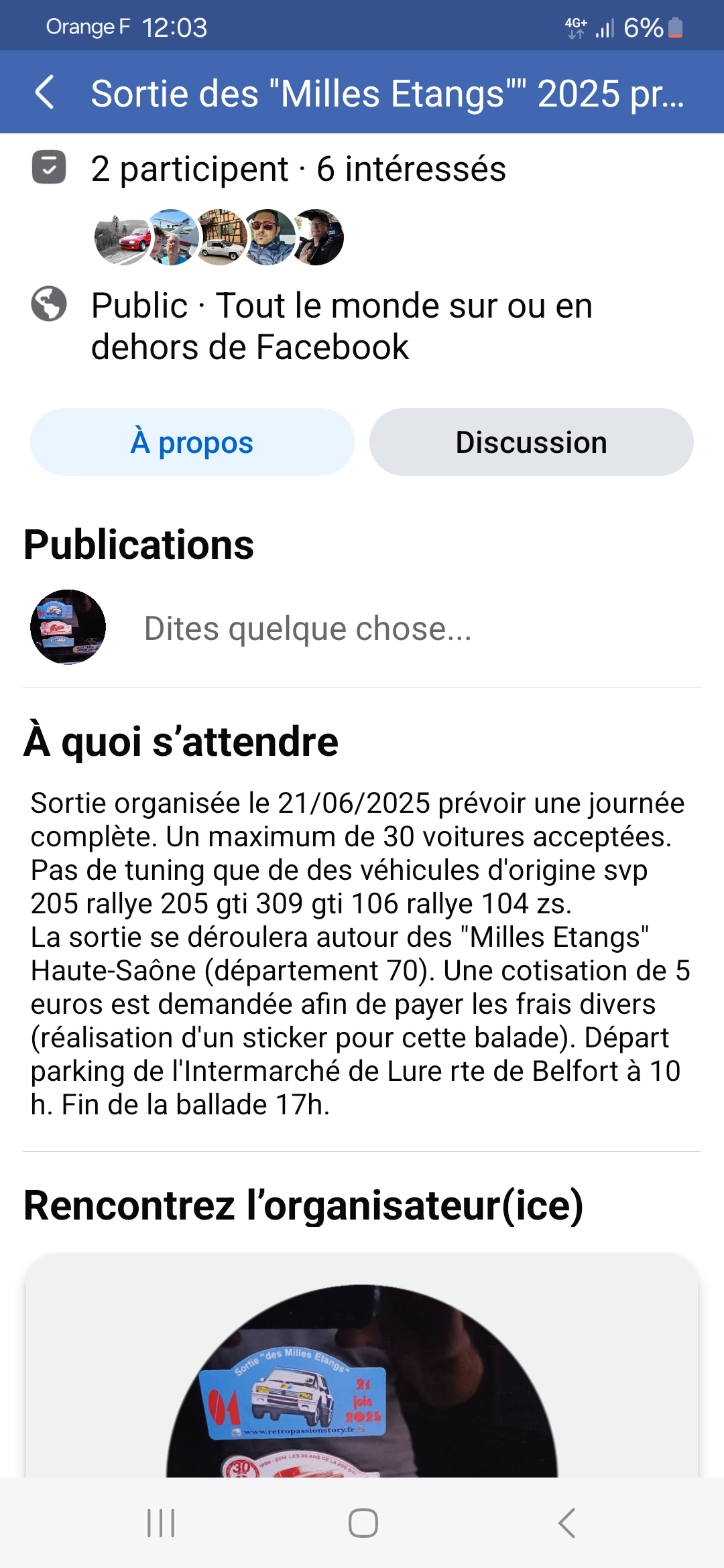Image resolution: width=724 pixels, height=1568 pixels.
Task: Open the organizer's profile card
Action: (362, 1367)
